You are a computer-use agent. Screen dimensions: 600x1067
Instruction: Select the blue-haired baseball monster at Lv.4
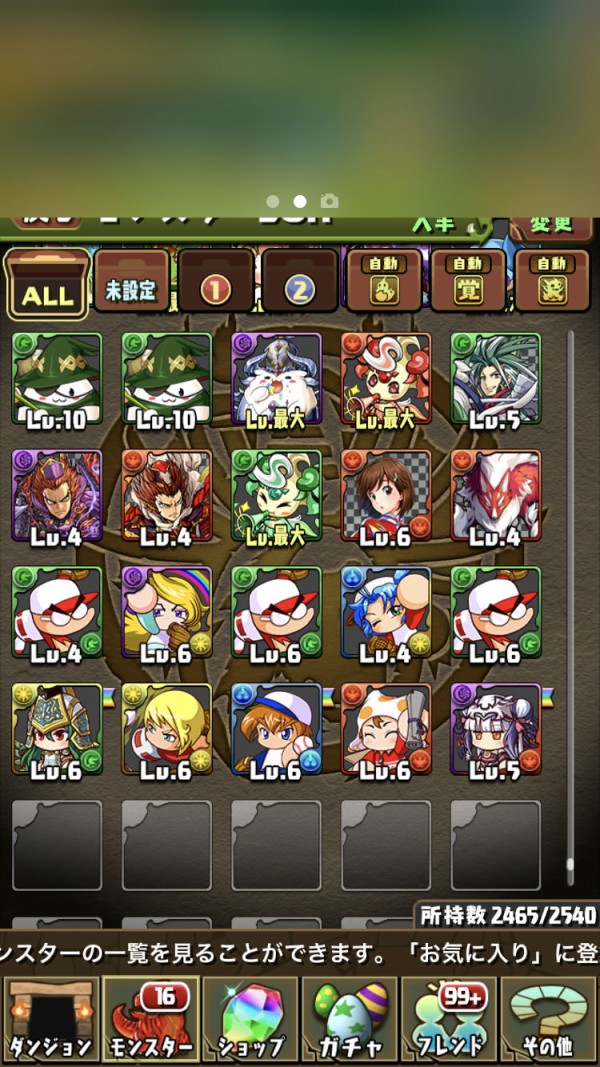(x=386, y=614)
